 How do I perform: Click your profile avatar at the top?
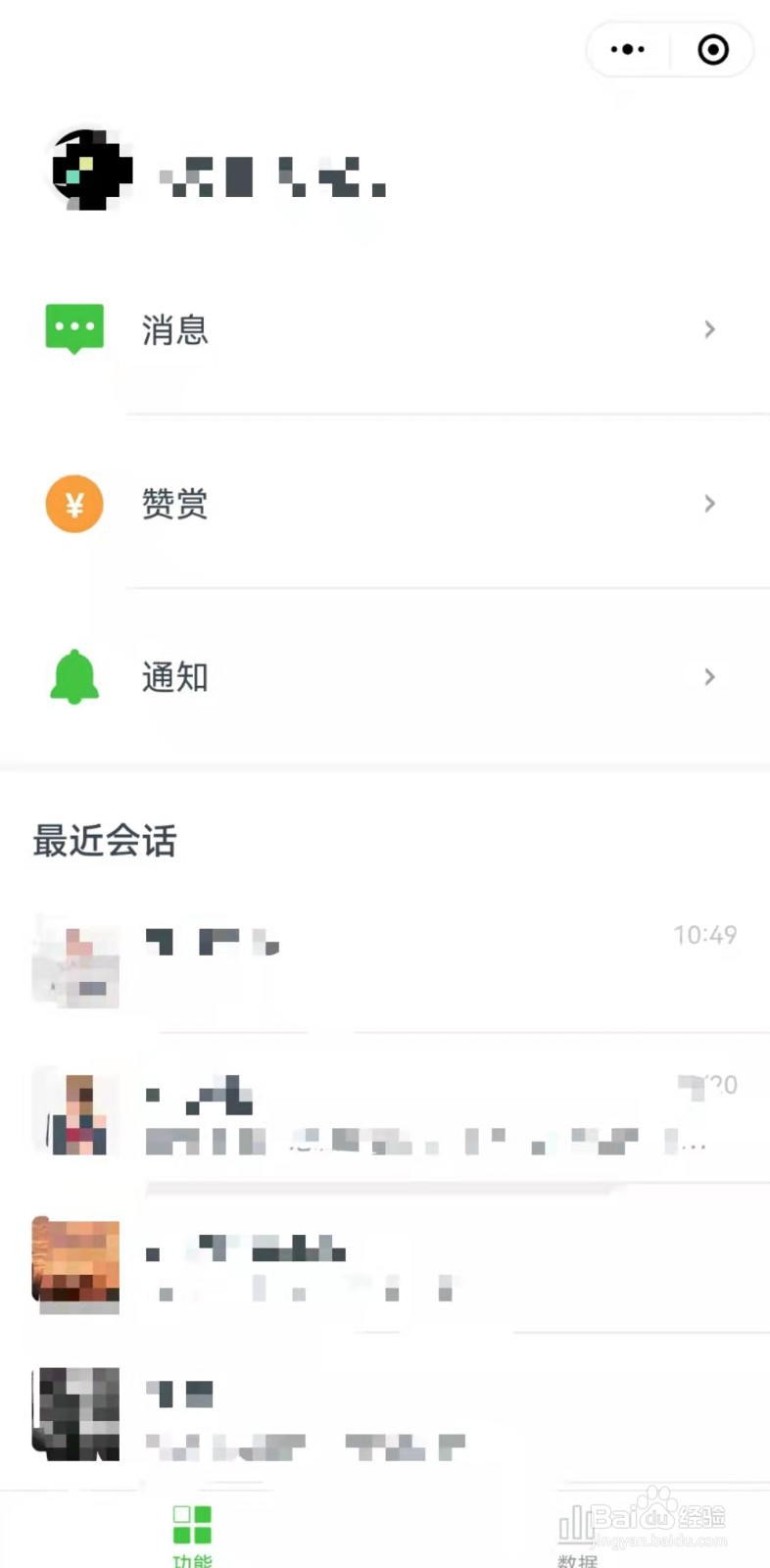90,169
